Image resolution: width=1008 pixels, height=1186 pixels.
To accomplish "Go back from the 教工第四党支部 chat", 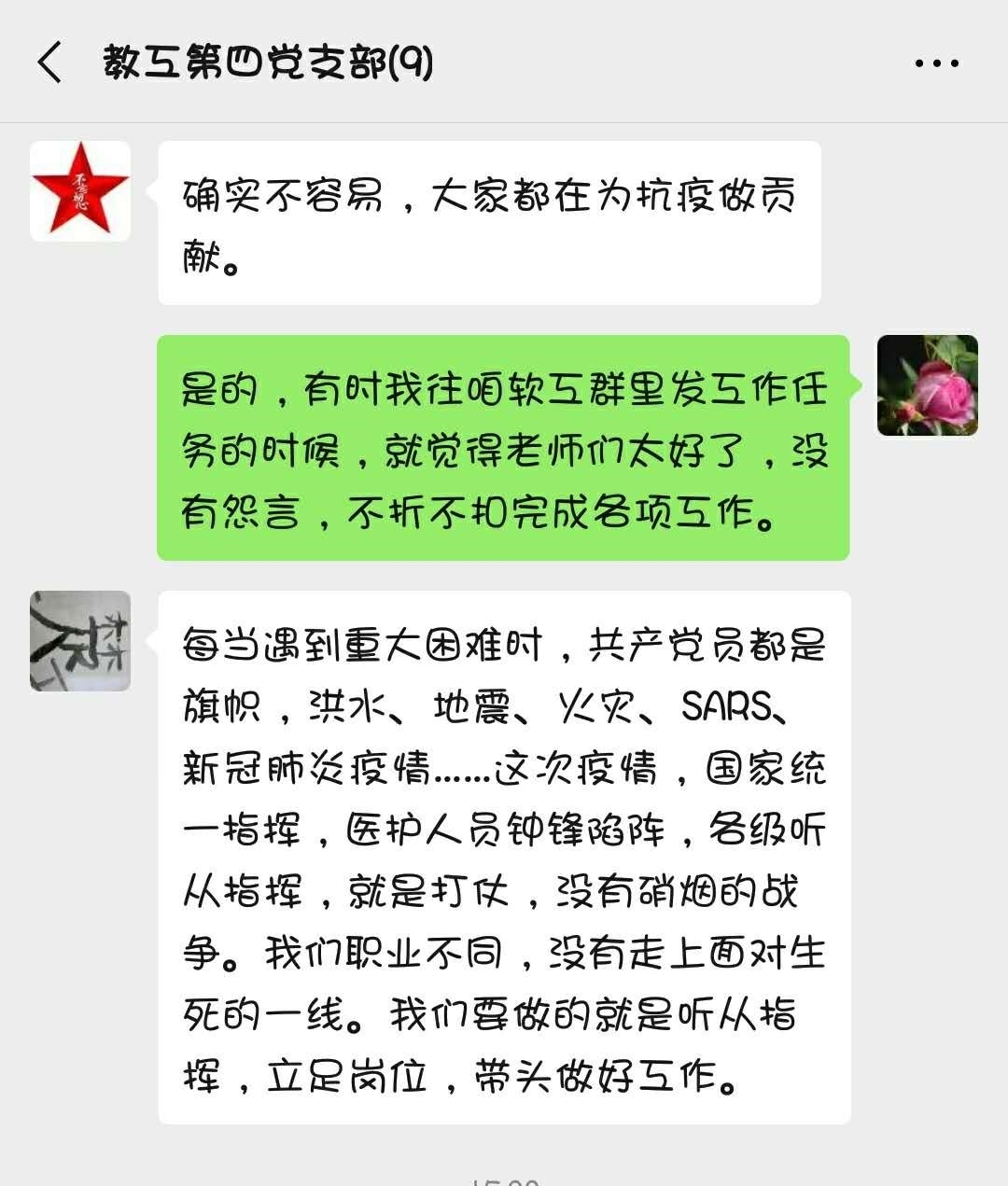I will click(x=50, y=63).
